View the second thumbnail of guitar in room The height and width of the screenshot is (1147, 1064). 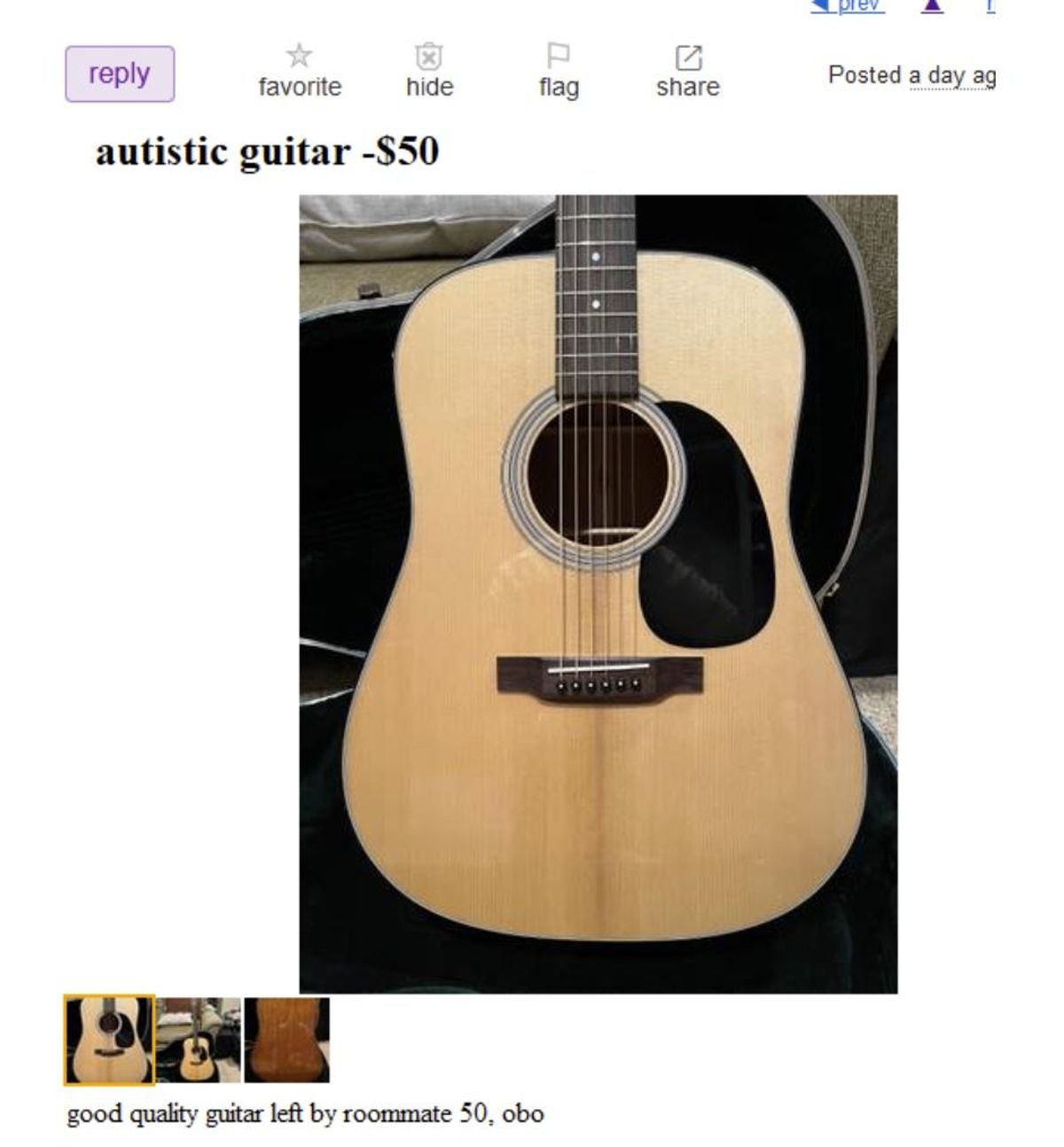[199, 1040]
